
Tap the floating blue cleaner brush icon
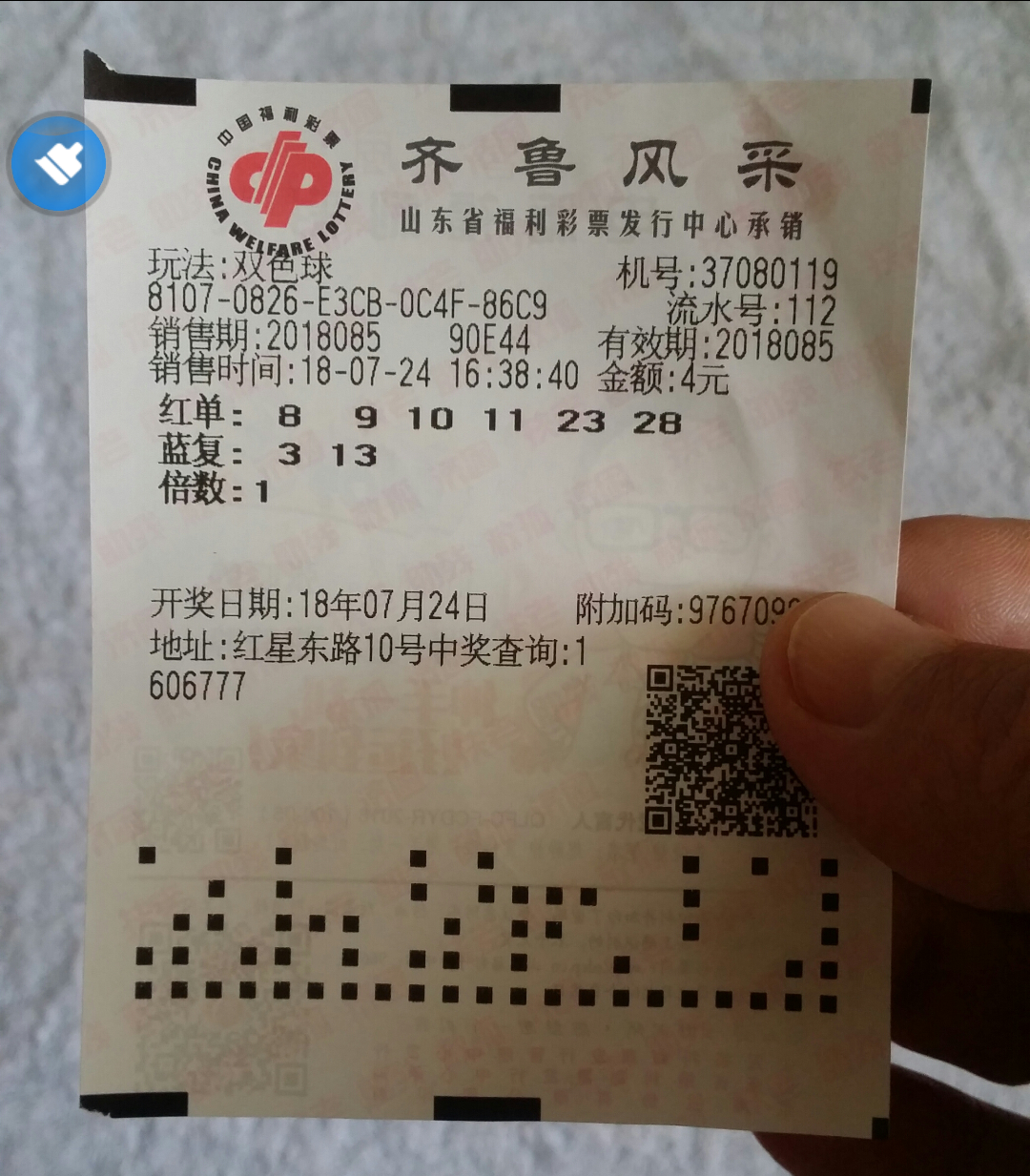(59, 163)
